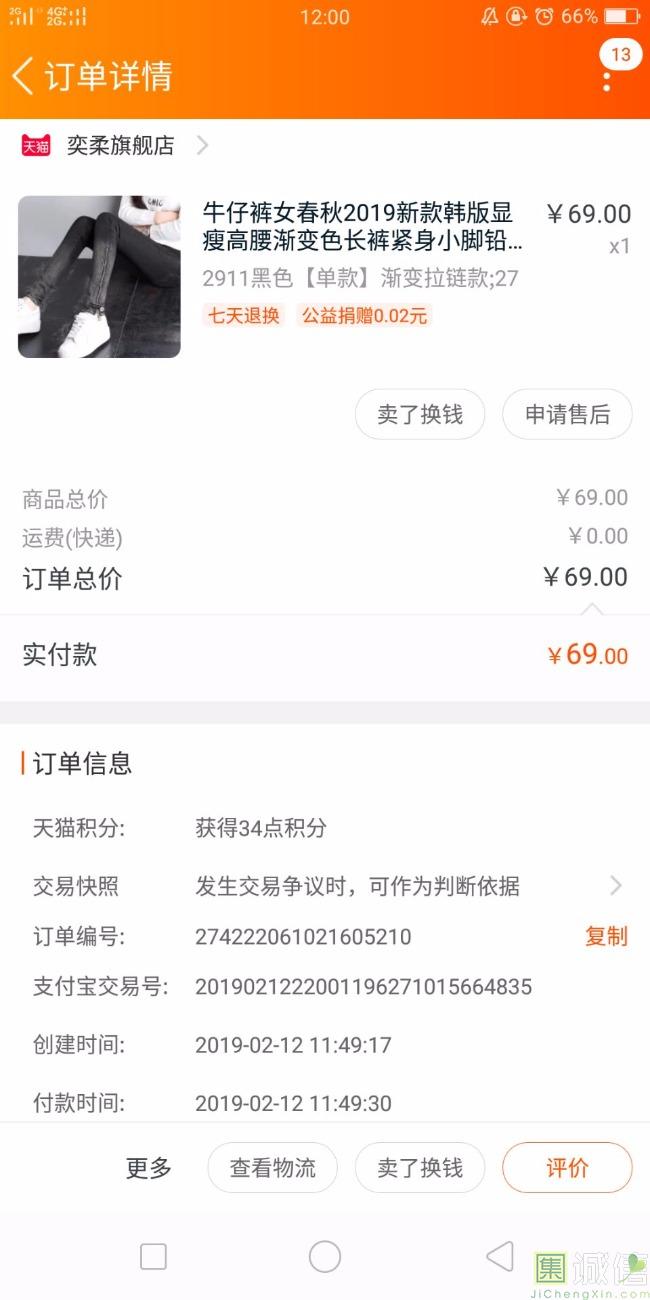Tap 卖了换钱 under the product
This screenshot has height=1300, width=650.
[x=420, y=414]
